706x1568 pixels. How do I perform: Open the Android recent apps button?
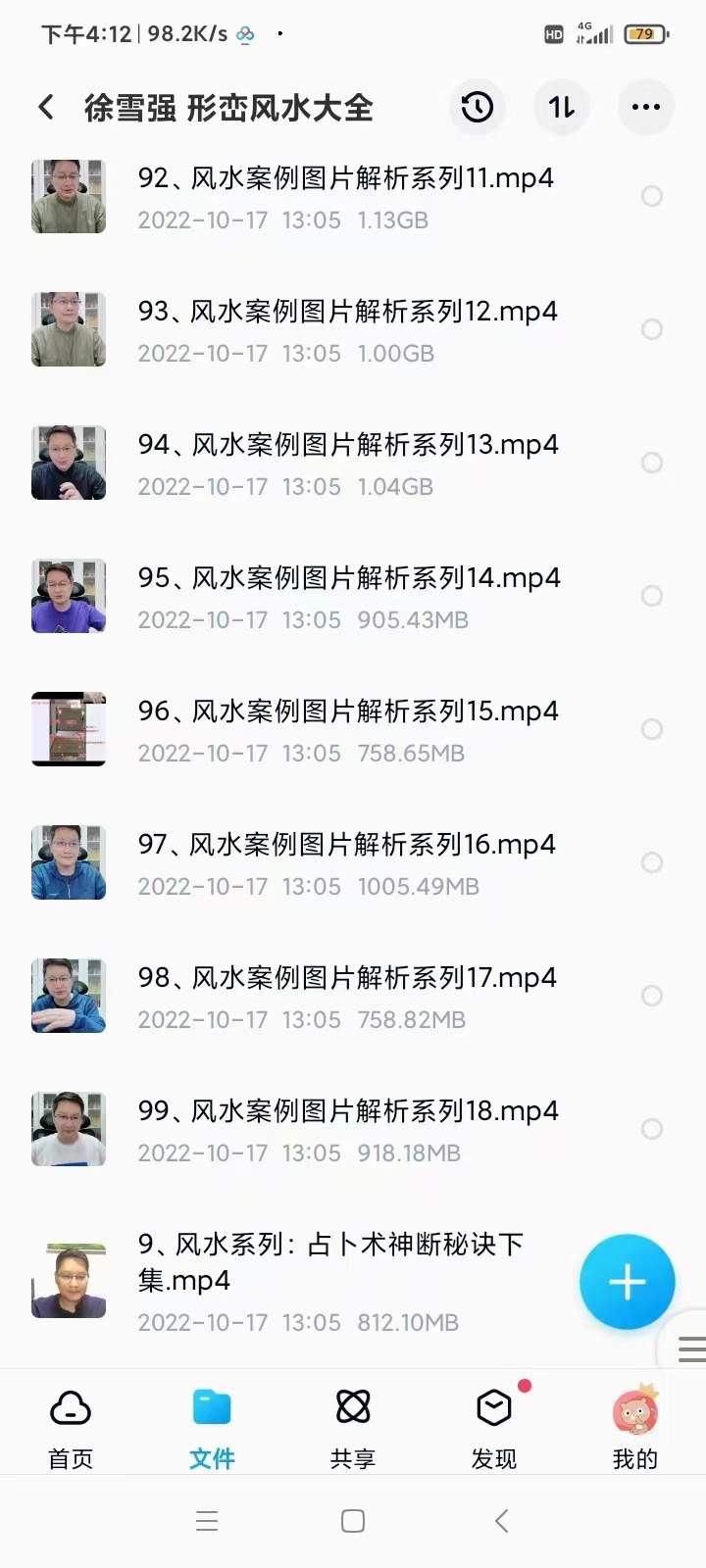coord(207,1521)
